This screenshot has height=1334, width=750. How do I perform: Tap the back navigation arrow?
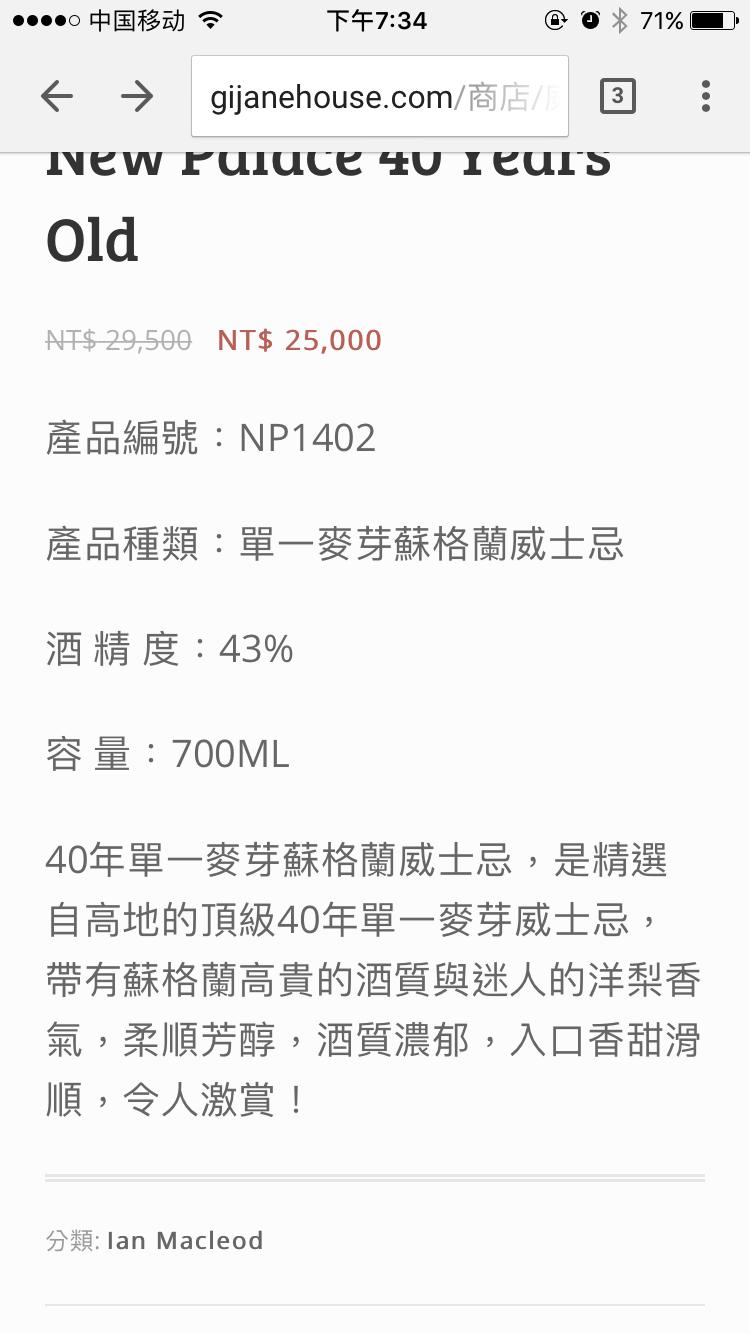point(57,96)
